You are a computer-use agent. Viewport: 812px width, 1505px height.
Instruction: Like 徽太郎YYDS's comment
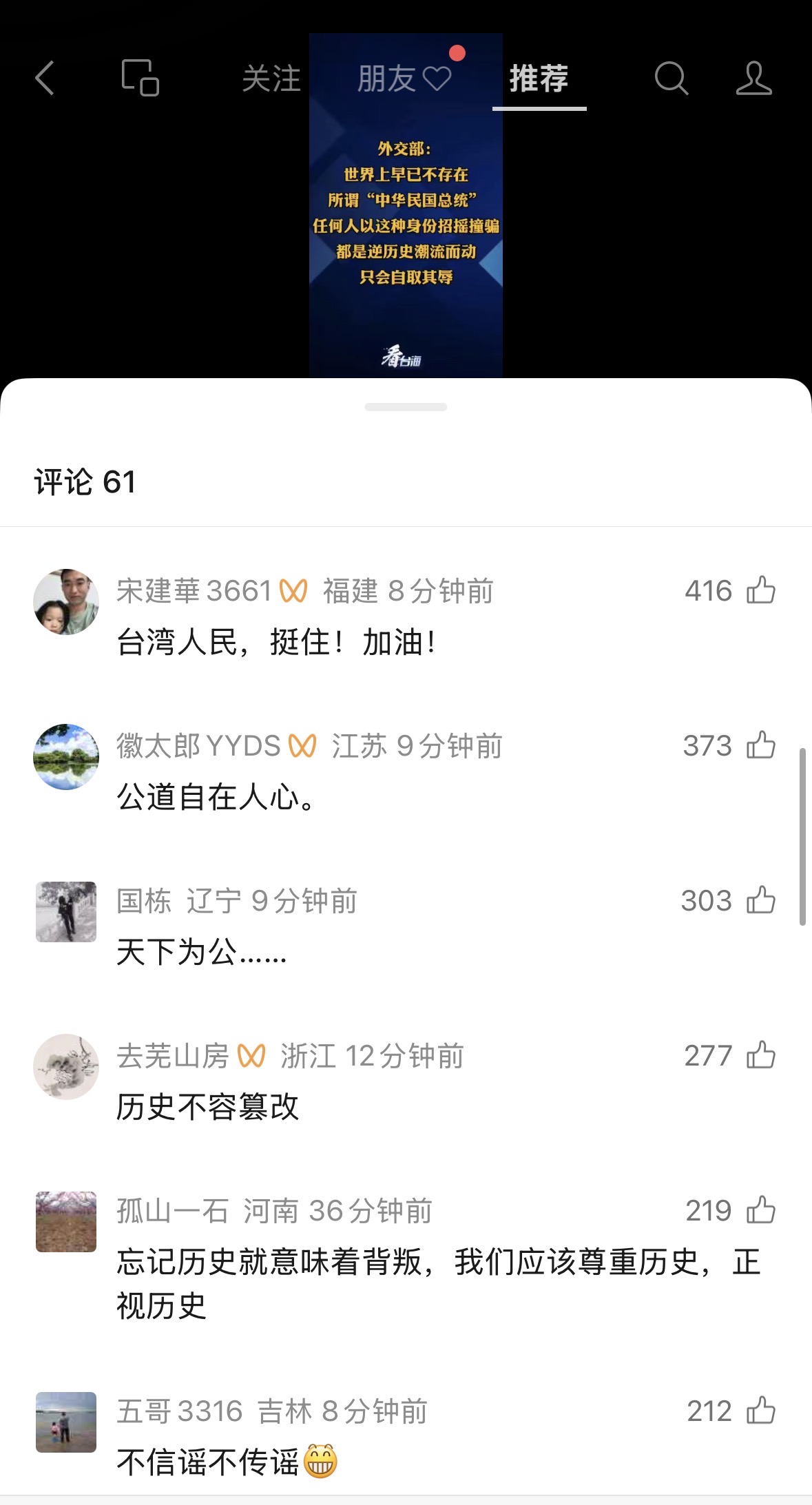click(761, 745)
